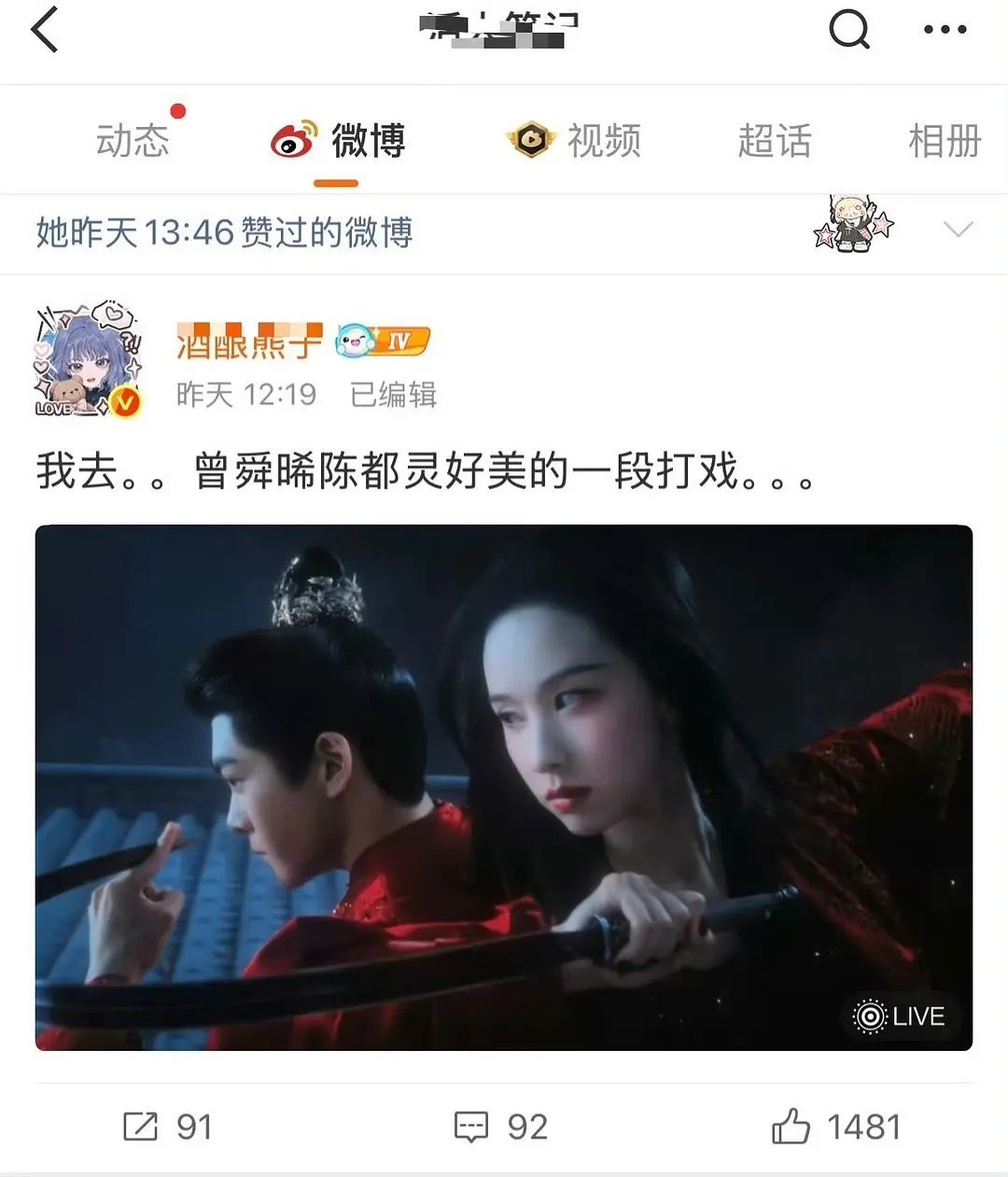Toggle like on the post showing 1481

792,1126
